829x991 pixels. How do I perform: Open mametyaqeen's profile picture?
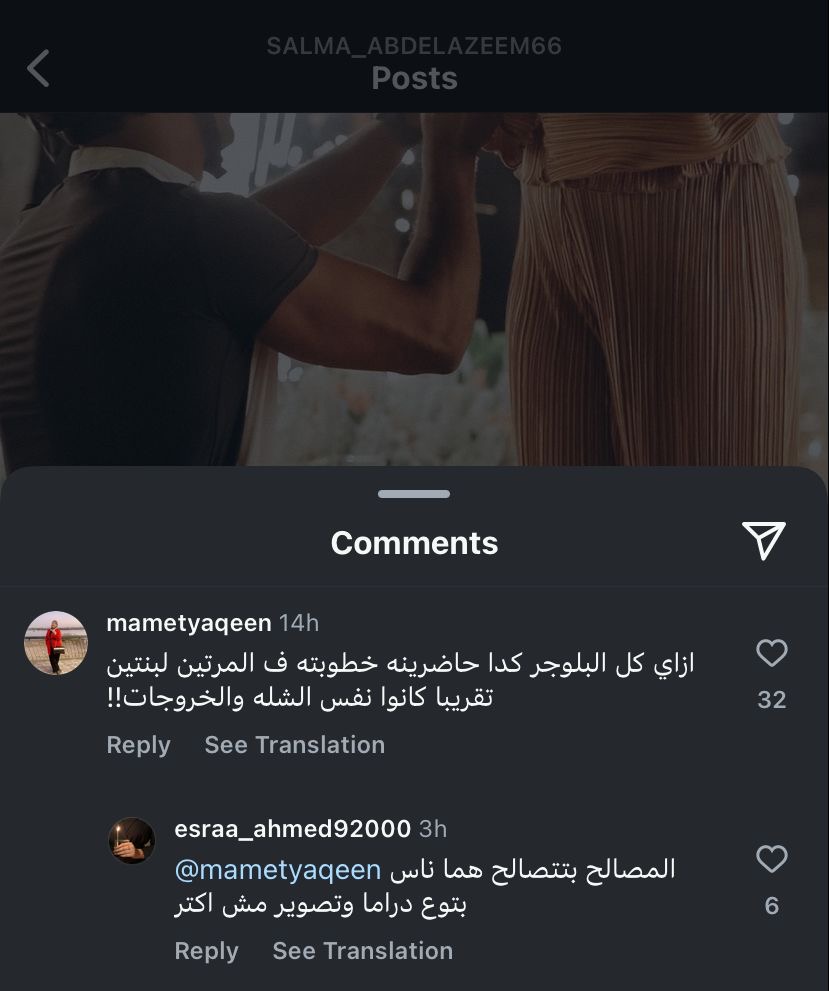[56, 643]
